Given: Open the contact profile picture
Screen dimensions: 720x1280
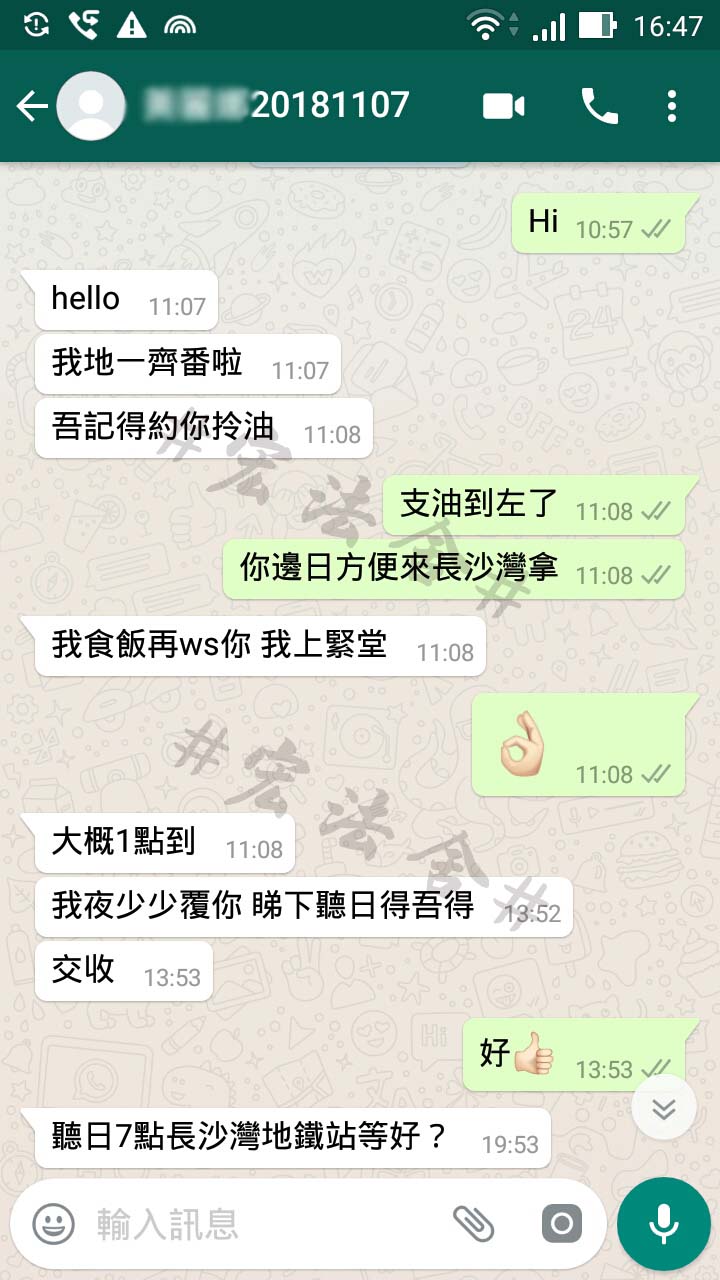Looking at the screenshot, I should pos(91,106).
